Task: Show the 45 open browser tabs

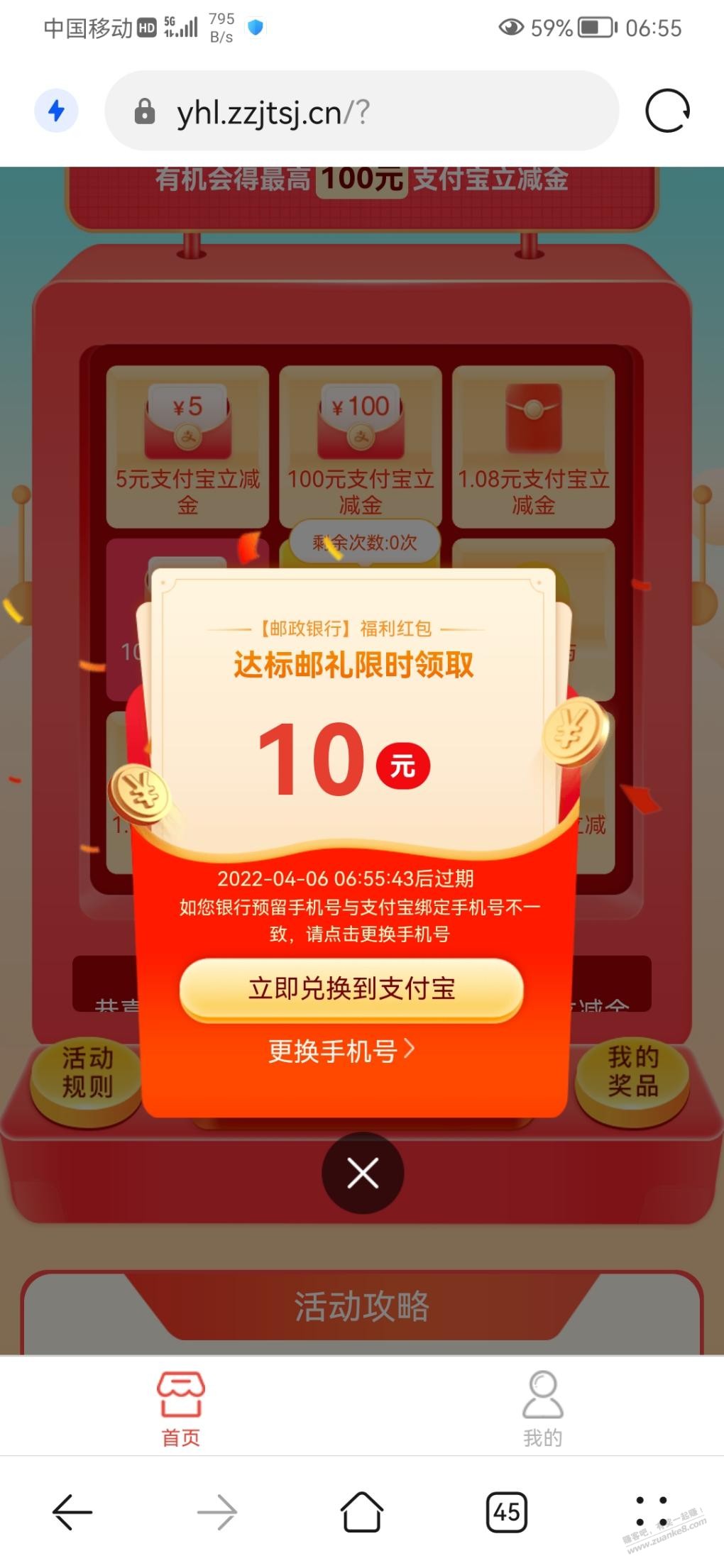Action: [x=507, y=1513]
